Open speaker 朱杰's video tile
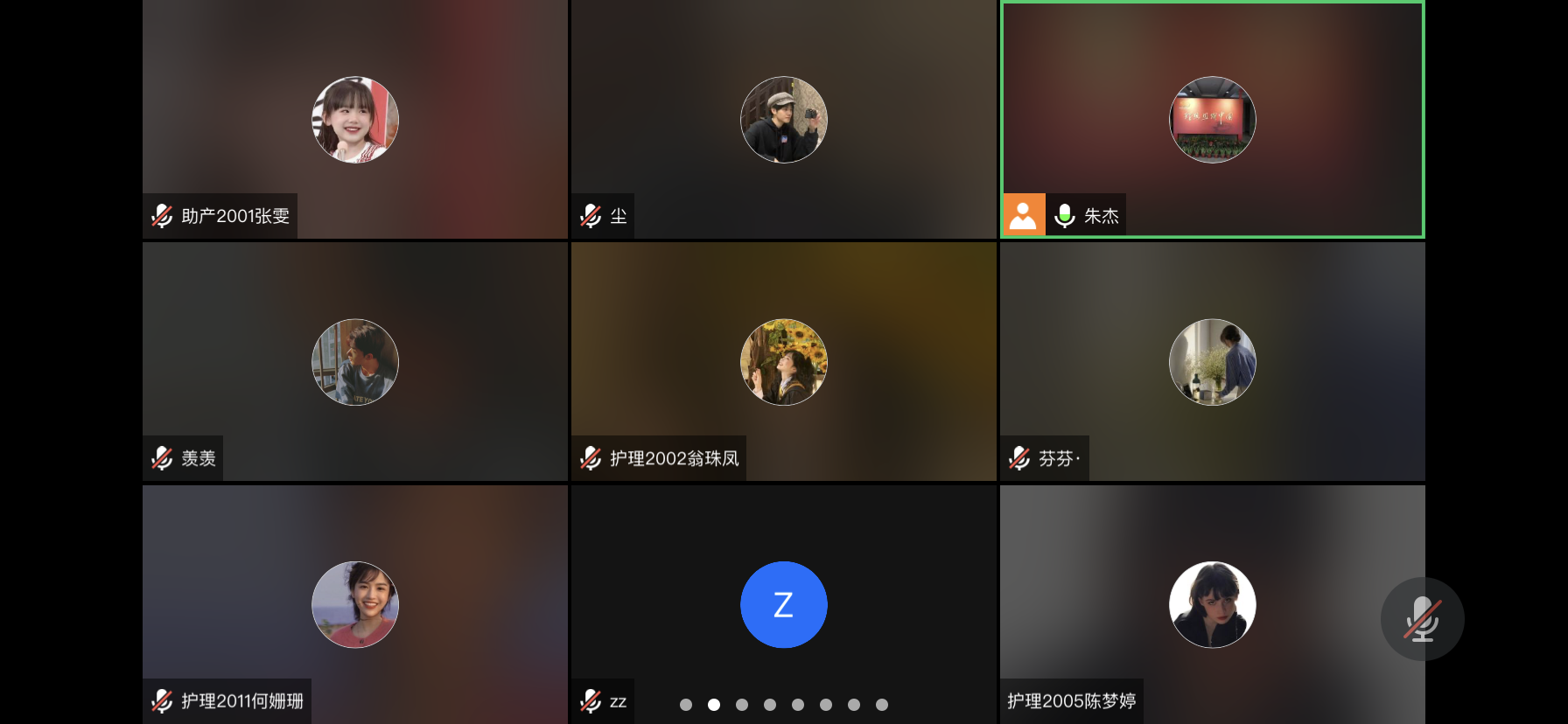This screenshot has height=724, width=1568. click(1212, 120)
